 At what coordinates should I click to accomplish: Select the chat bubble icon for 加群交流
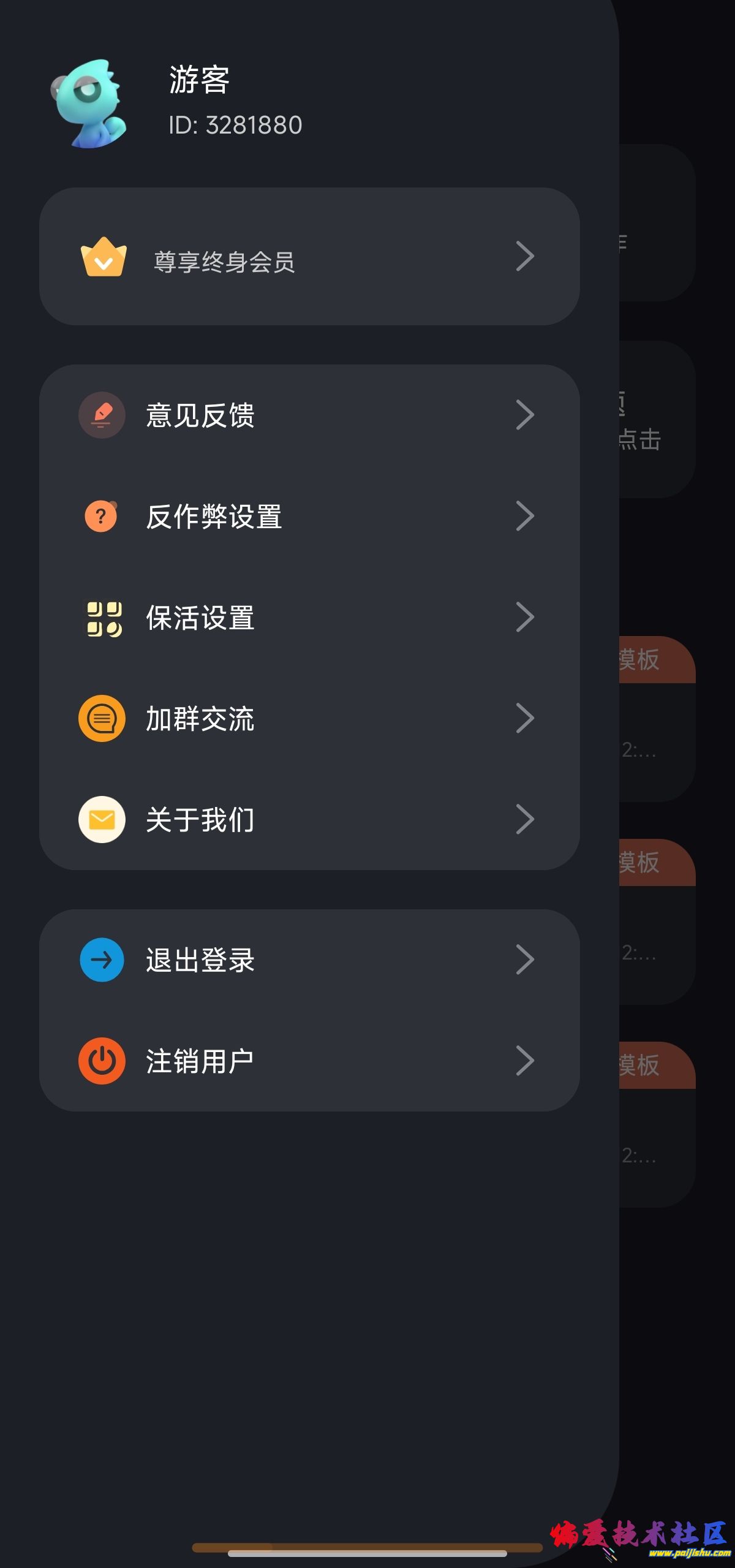[x=102, y=718]
